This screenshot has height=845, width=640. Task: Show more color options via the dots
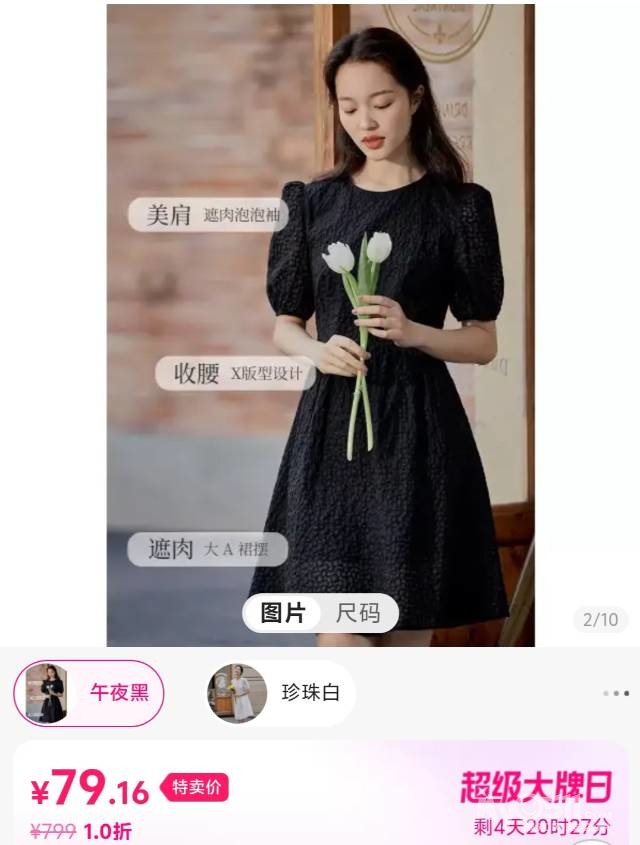(x=615, y=693)
